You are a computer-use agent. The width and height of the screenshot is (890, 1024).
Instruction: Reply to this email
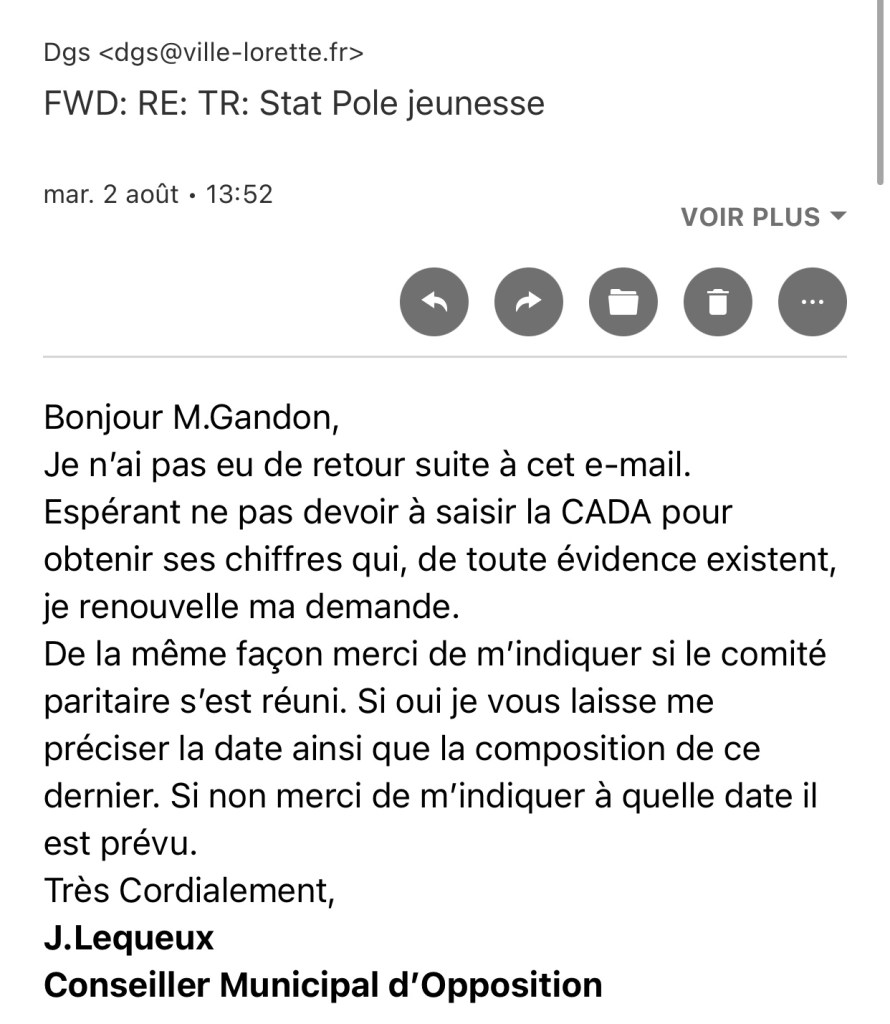(x=434, y=301)
